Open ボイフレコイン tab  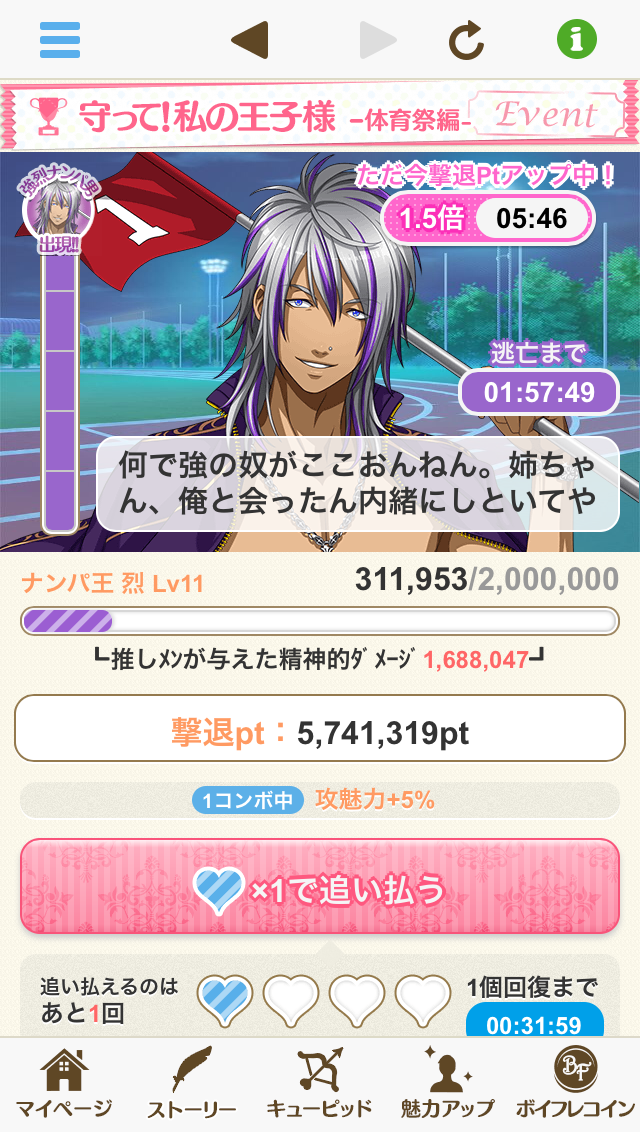(x=575, y=1086)
